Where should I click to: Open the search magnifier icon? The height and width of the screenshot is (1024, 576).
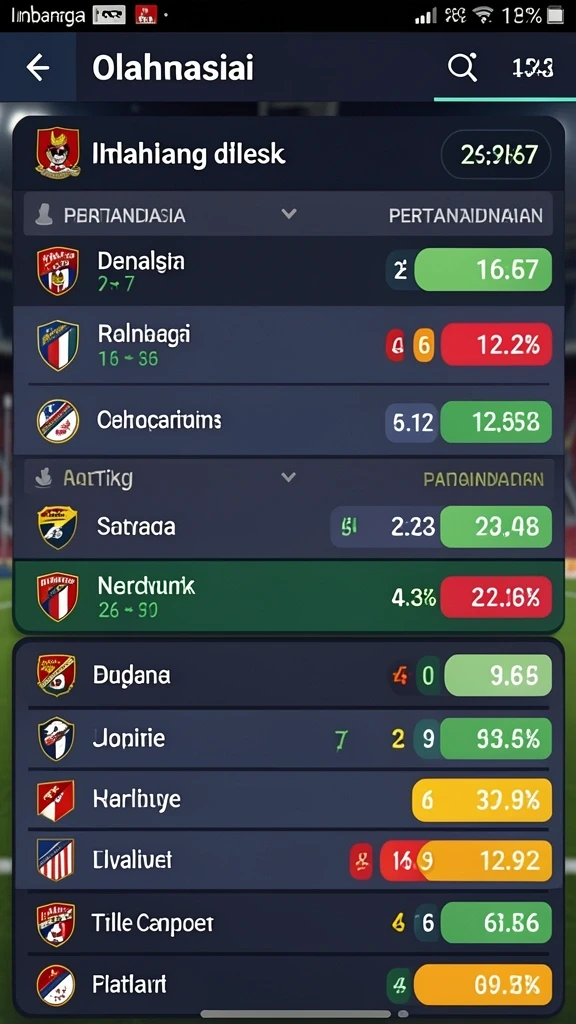point(462,67)
